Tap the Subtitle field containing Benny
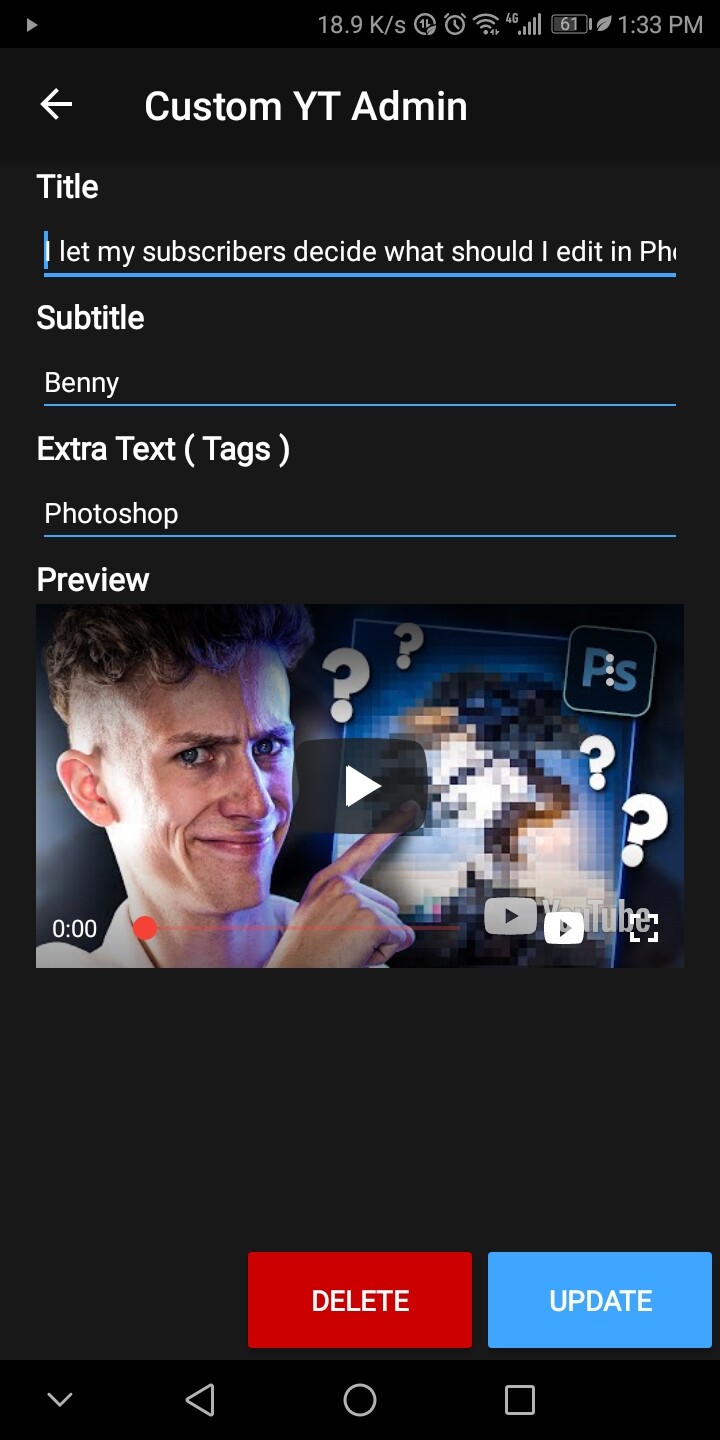Screen dimensions: 720x1440 (360, 383)
